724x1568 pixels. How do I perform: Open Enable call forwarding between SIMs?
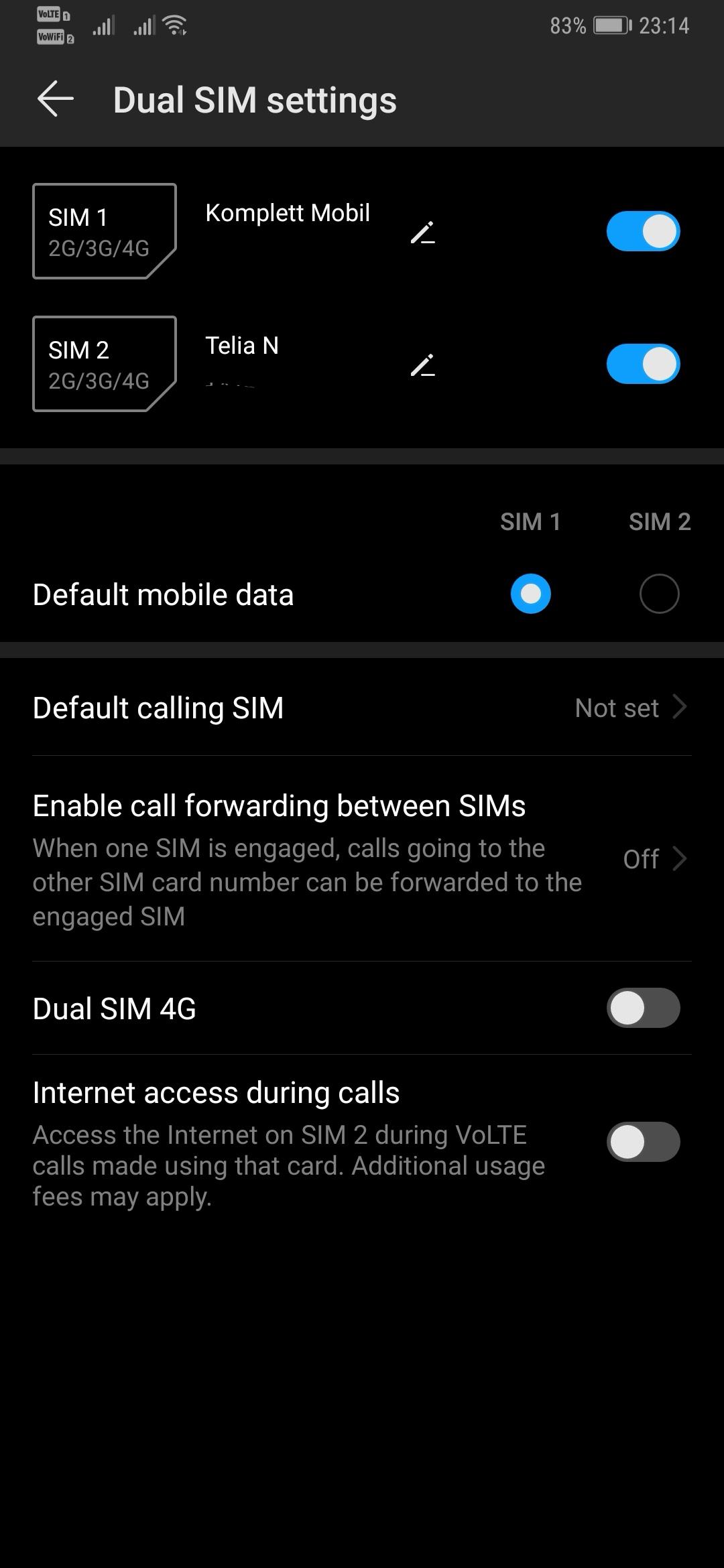tap(362, 859)
